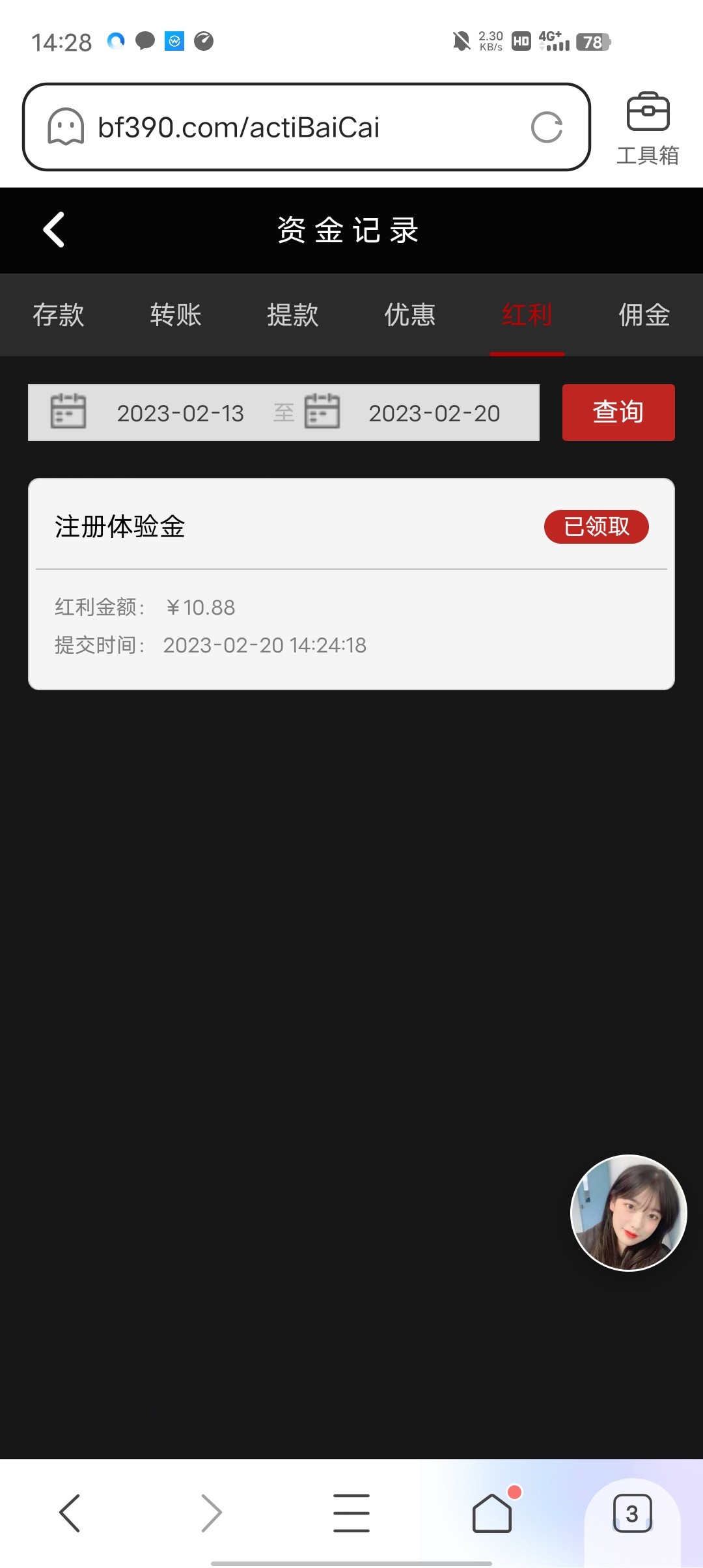Image resolution: width=703 pixels, height=1568 pixels.
Task: Open the customer service avatar
Action: pyautogui.click(x=628, y=1212)
